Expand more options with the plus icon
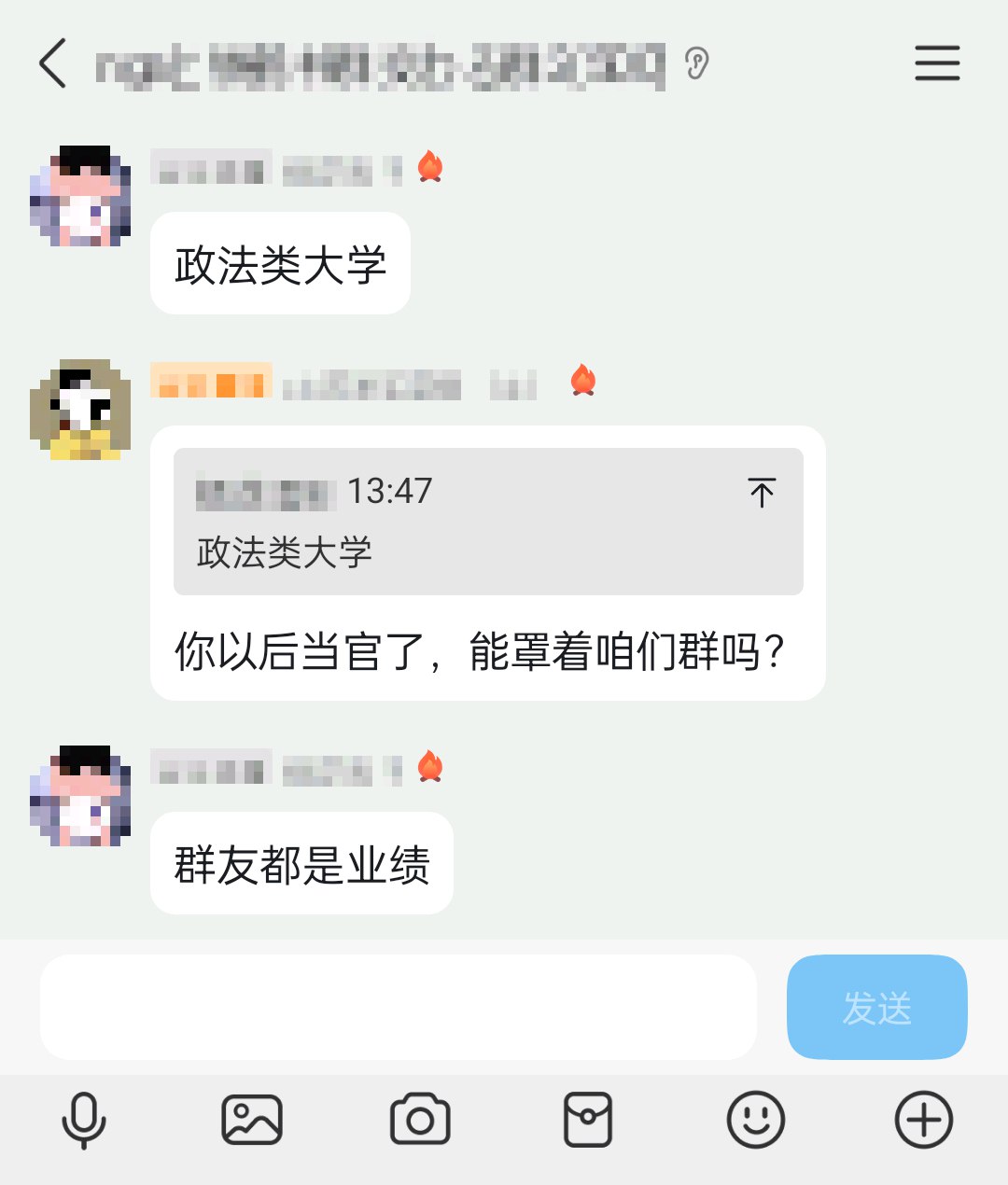This screenshot has width=1008, height=1185. pos(924,1120)
